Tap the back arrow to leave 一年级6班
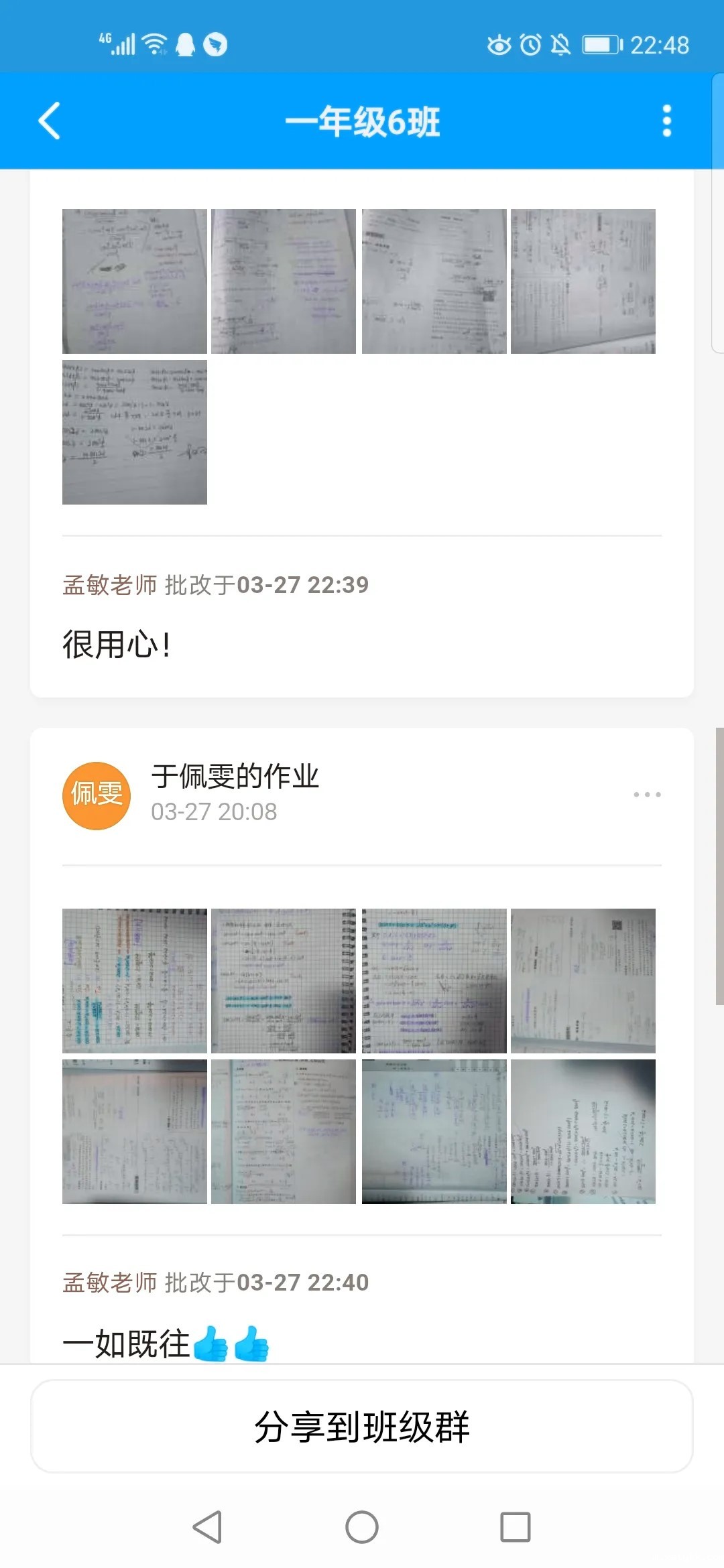Screen dimensions: 724x1568 (x=48, y=121)
